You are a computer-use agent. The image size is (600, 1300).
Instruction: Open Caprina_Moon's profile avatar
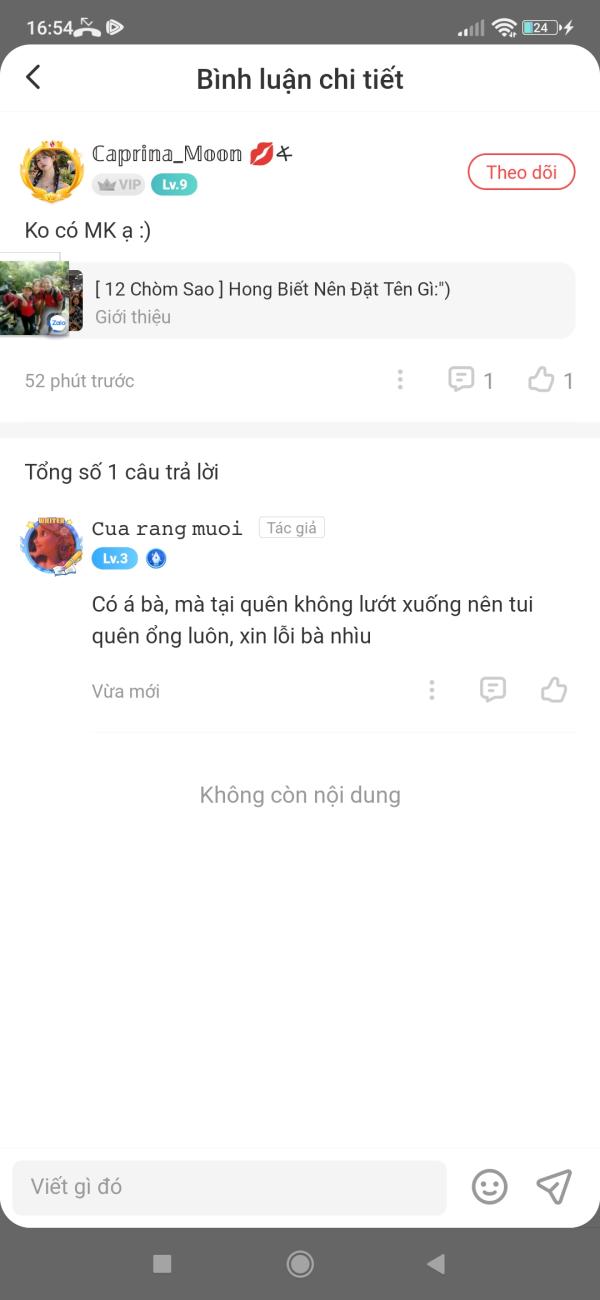point(51,171)
